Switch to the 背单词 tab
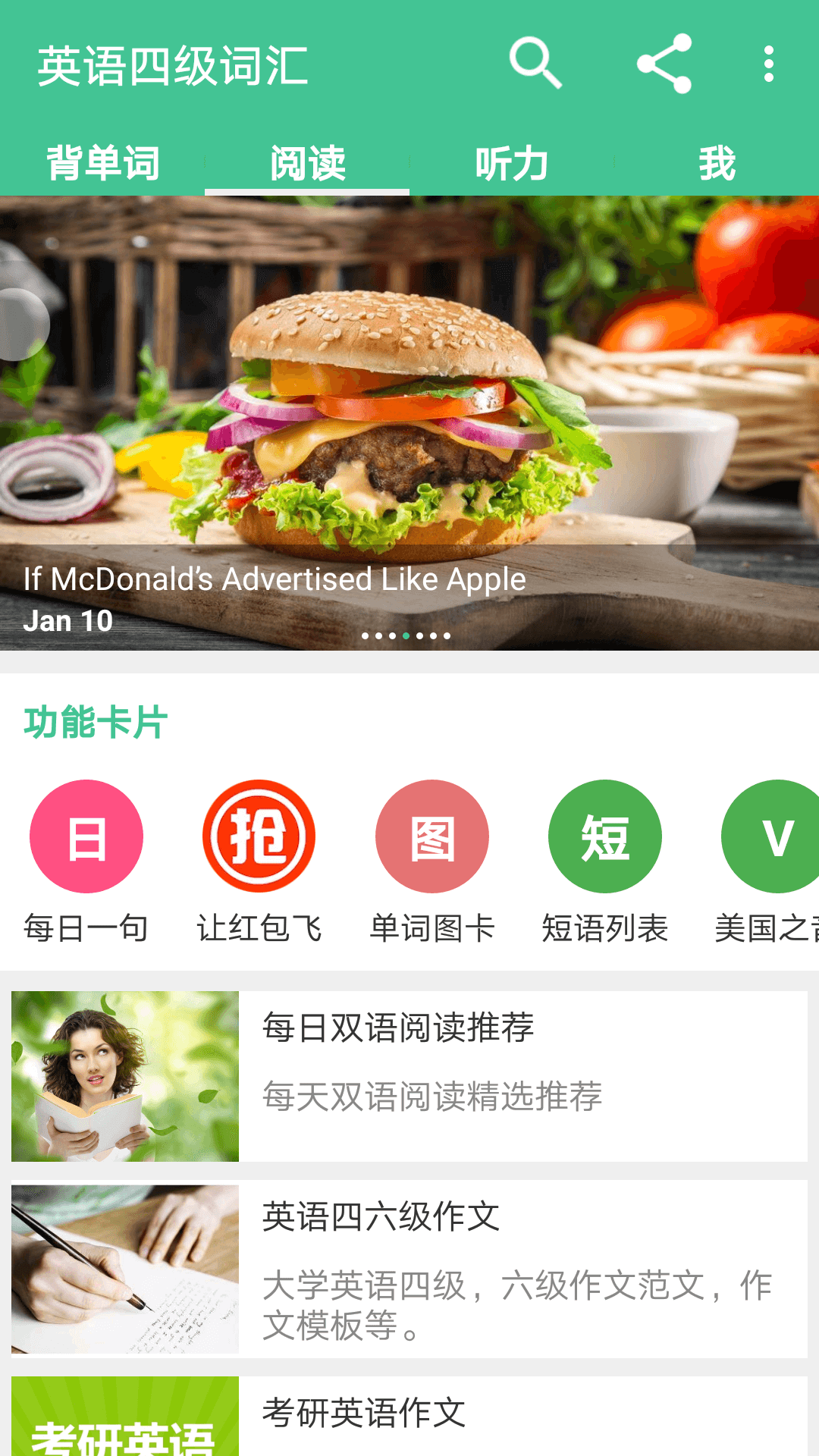The image size is (819, 1456). tap(102, 161)
